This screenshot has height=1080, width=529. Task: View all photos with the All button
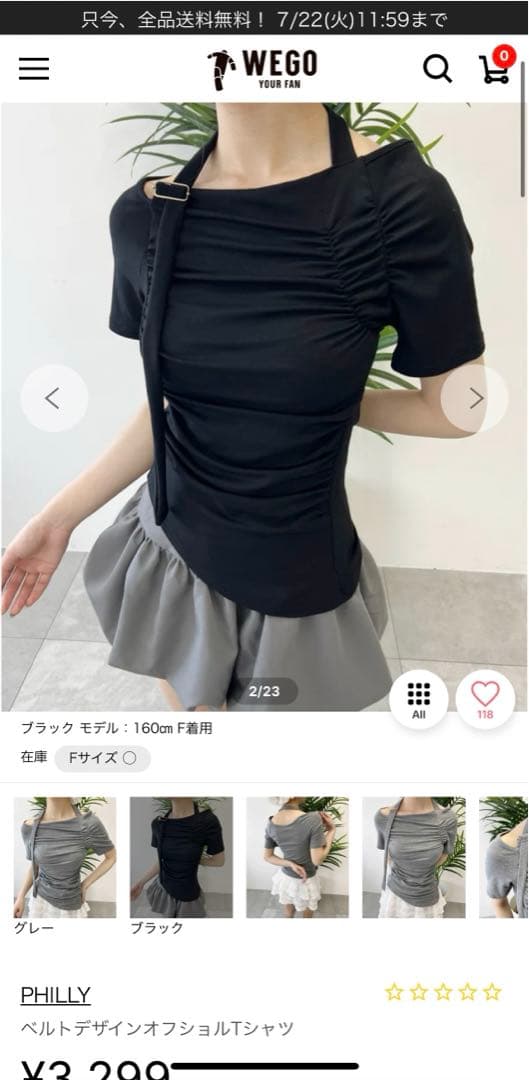(x=419, y=700)
